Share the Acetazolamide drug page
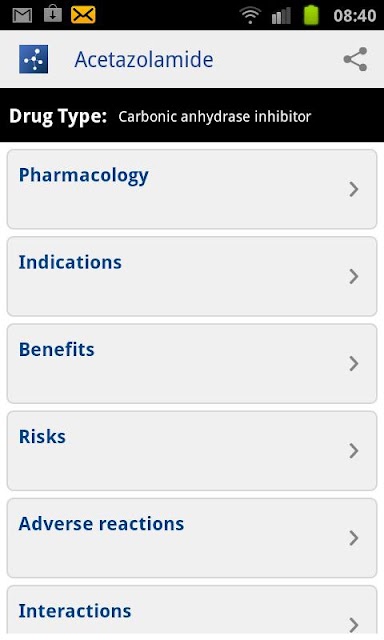Screen dimensions: 384x640 point(355,60)
